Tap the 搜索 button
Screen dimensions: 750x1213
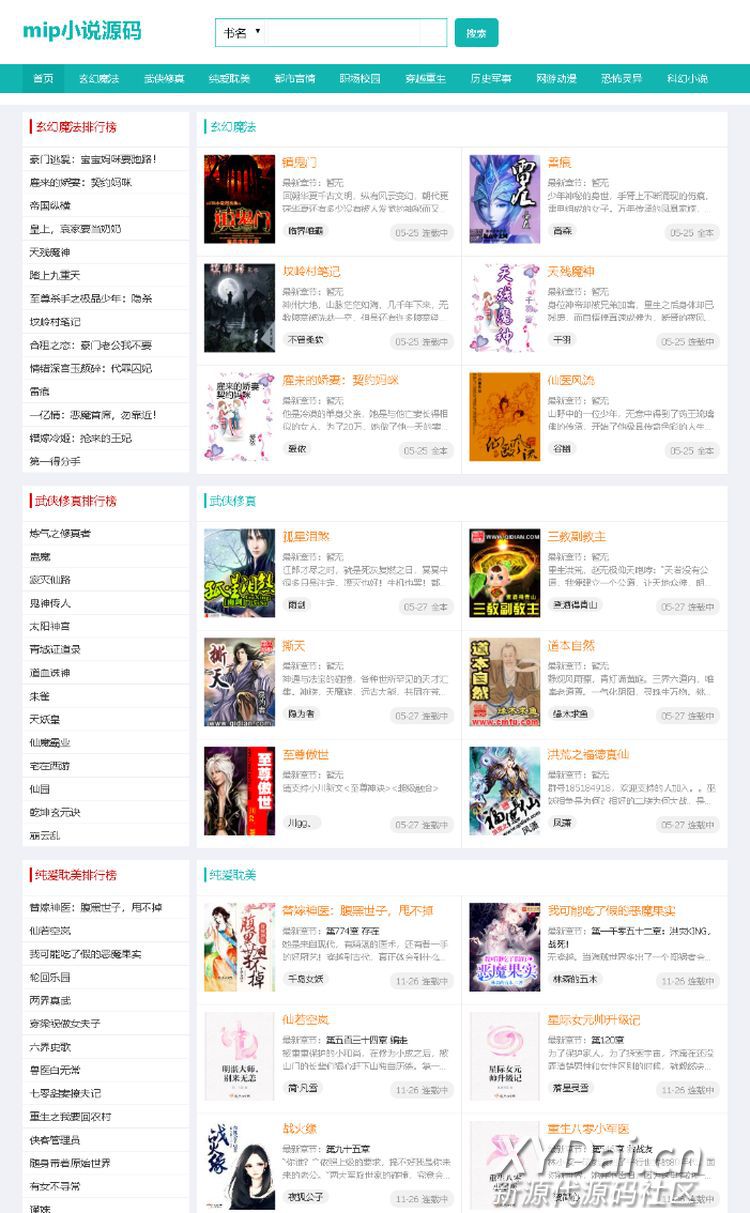click(x=476, y=33)
